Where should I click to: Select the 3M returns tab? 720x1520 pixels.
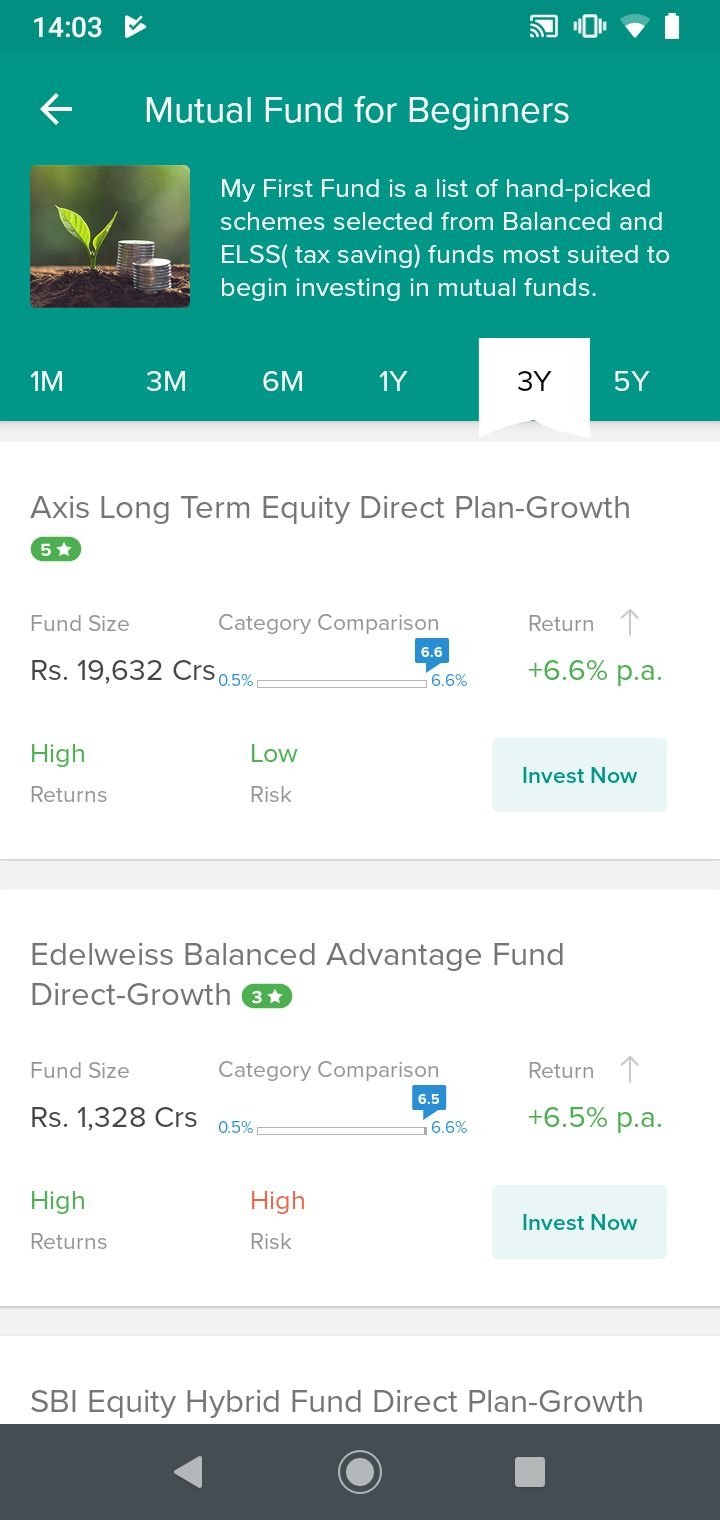click(166, 381)
